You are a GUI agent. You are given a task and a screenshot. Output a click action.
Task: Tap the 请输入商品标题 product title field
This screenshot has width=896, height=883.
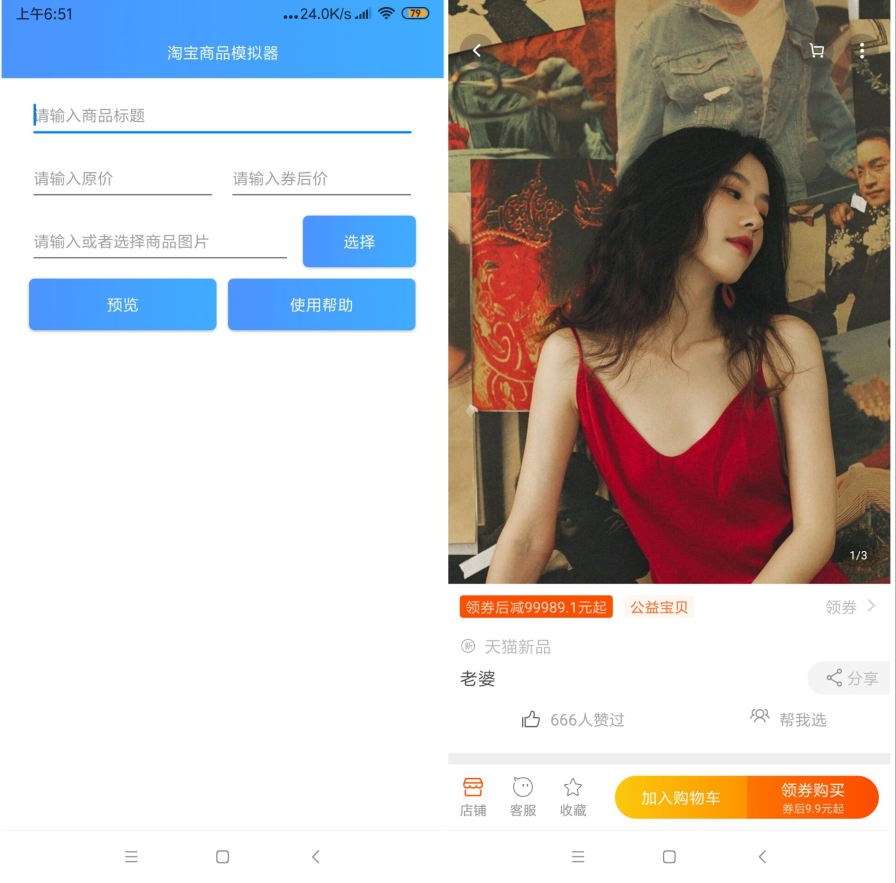(x=222, y=116)
